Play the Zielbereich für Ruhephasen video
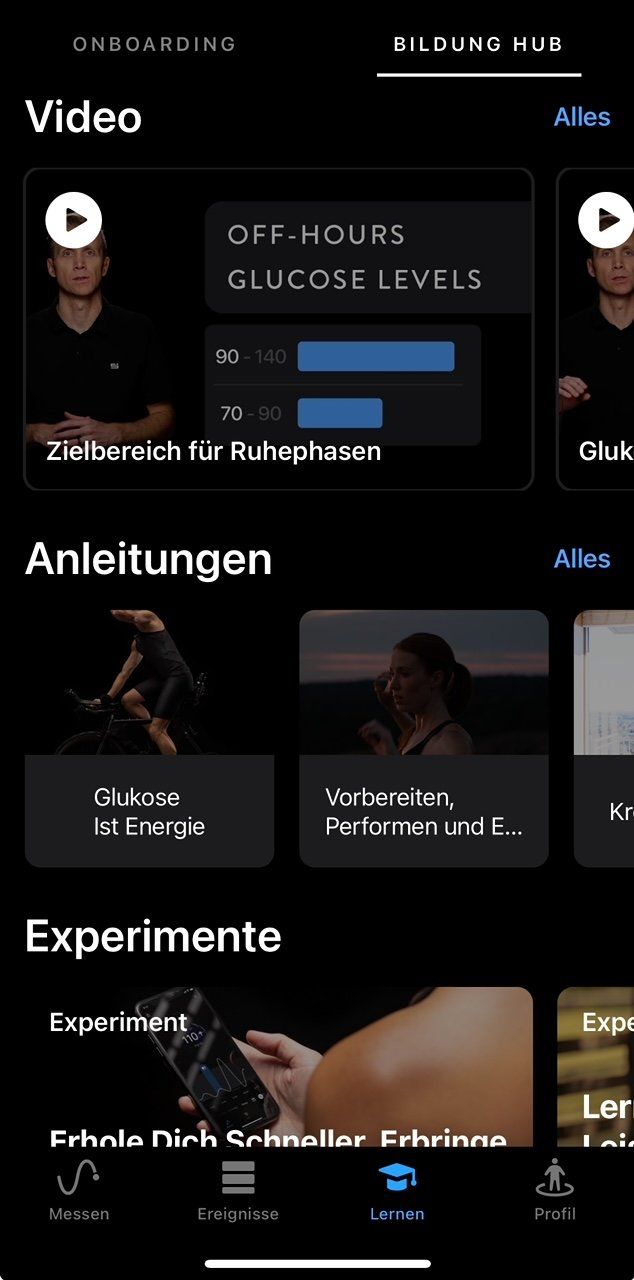634x1280 pixels. click(74, 220)
